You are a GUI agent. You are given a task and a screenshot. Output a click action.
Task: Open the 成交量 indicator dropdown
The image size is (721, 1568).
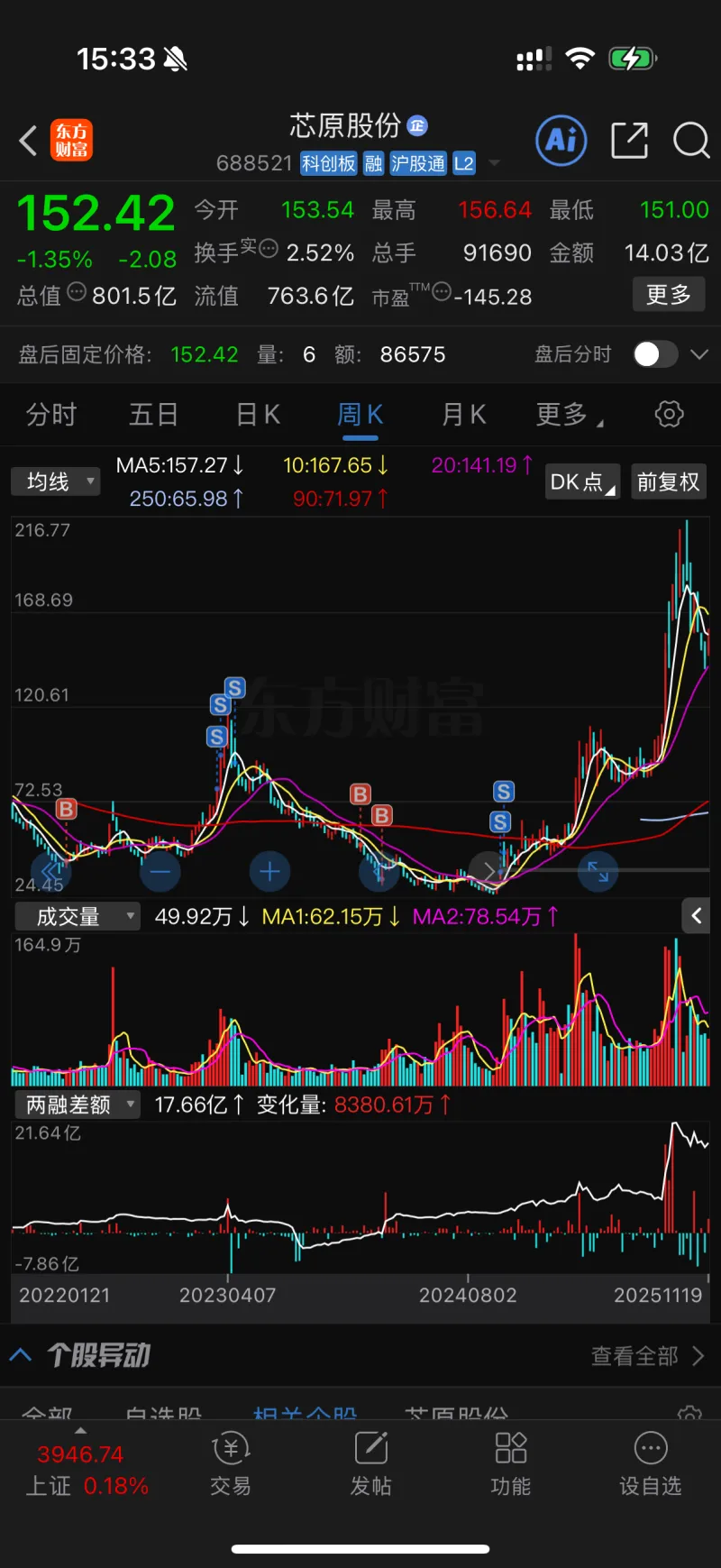point(78,917)
